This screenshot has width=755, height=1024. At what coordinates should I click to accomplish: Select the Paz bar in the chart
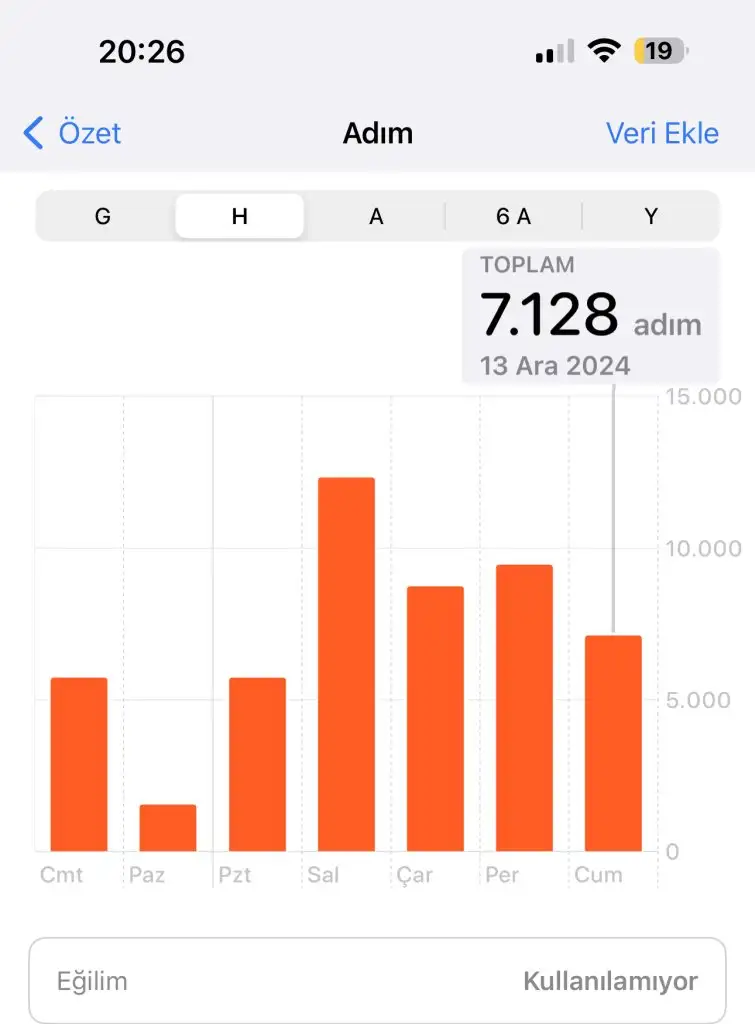(x=168, y=828)
